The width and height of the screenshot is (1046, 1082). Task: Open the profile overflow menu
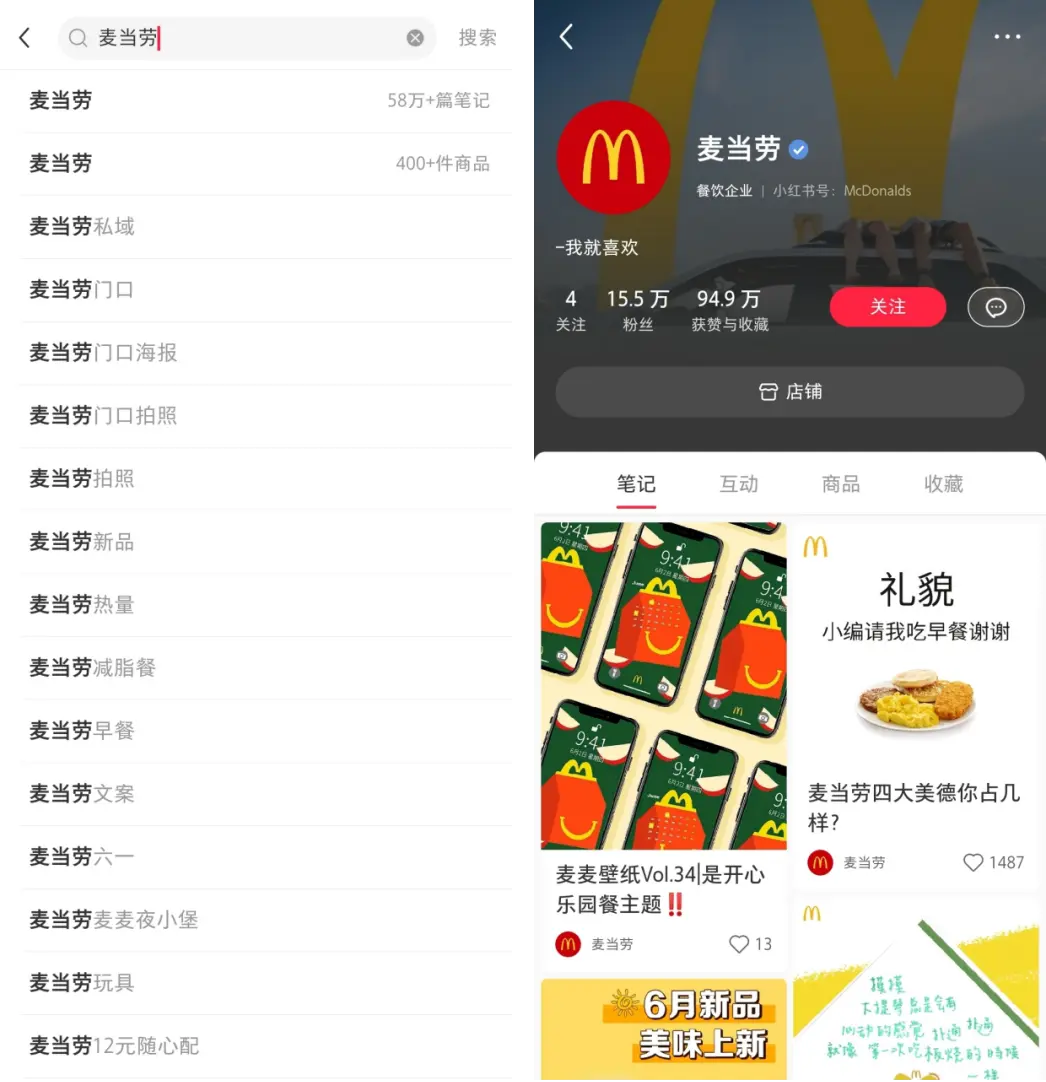(1008, 37)
